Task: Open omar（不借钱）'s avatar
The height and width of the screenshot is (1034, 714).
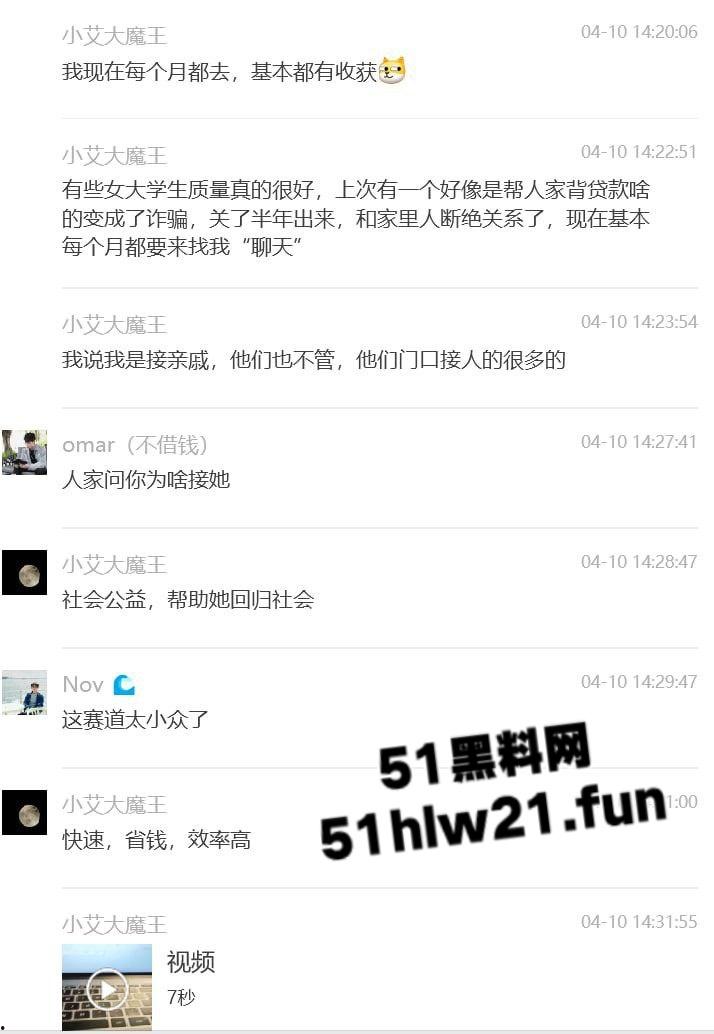Action: coord(24,452)
